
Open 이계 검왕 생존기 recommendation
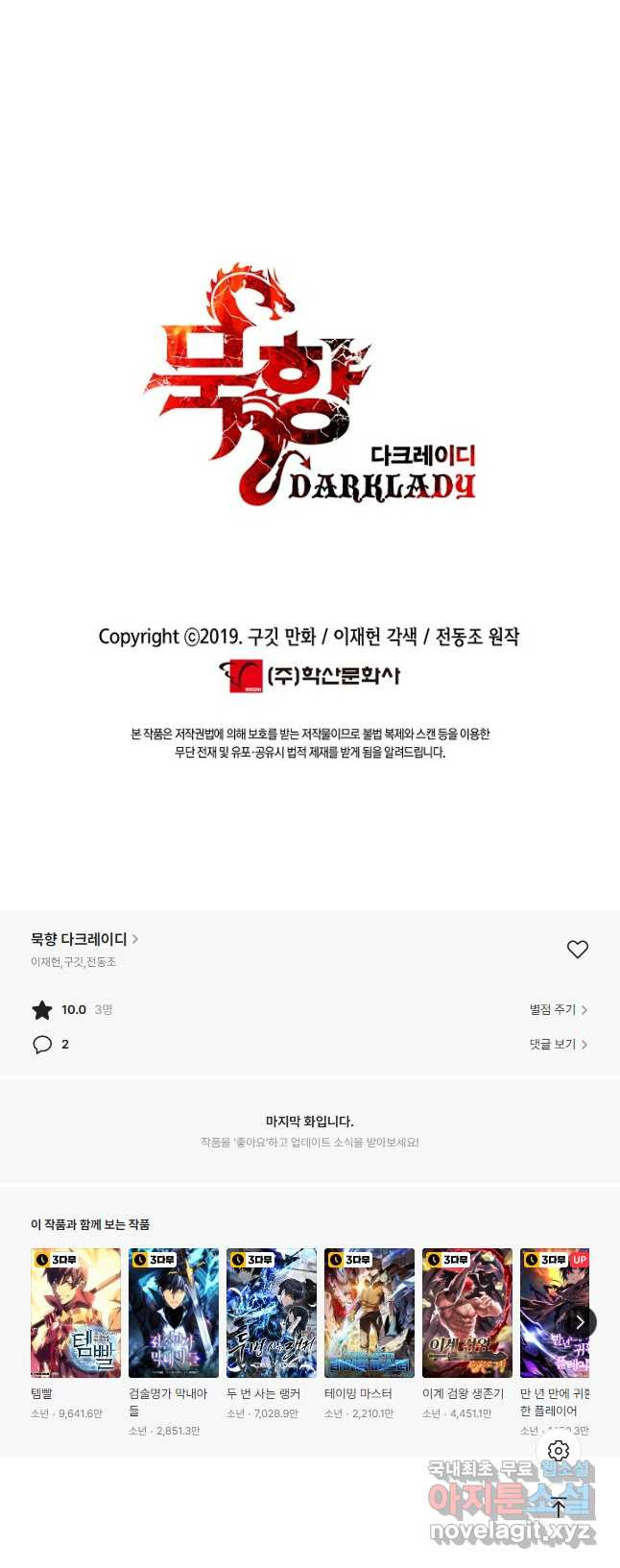point(467,1313)
